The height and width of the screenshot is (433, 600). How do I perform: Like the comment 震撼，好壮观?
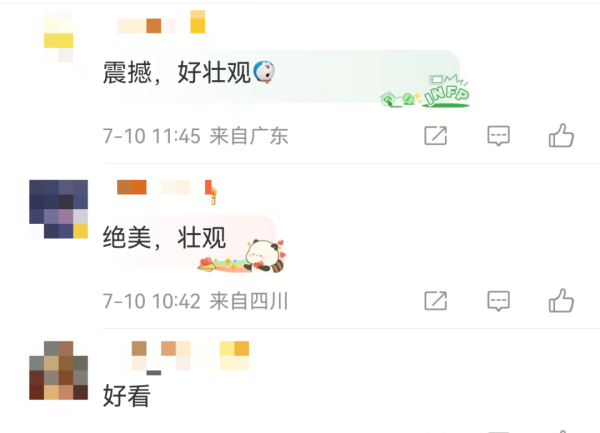click(x=562, y=136)
